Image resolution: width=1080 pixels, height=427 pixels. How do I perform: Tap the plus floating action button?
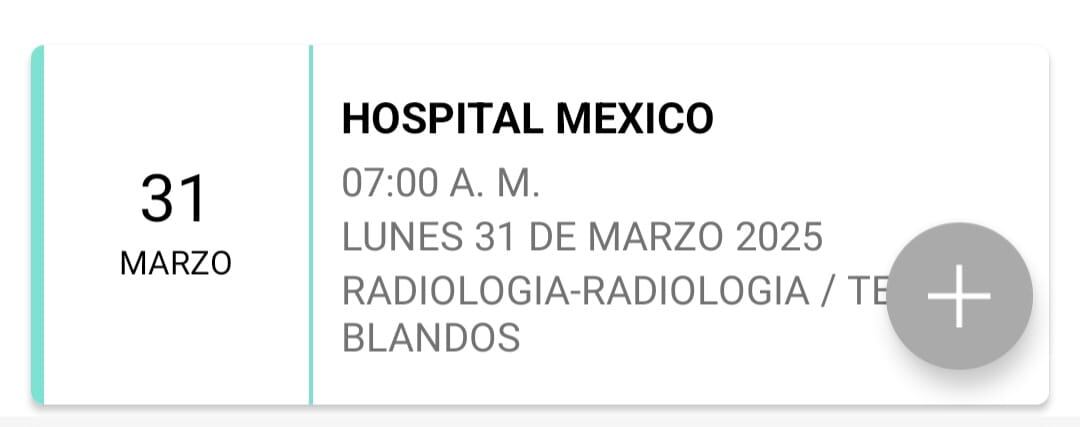click(x=959, y=297)
